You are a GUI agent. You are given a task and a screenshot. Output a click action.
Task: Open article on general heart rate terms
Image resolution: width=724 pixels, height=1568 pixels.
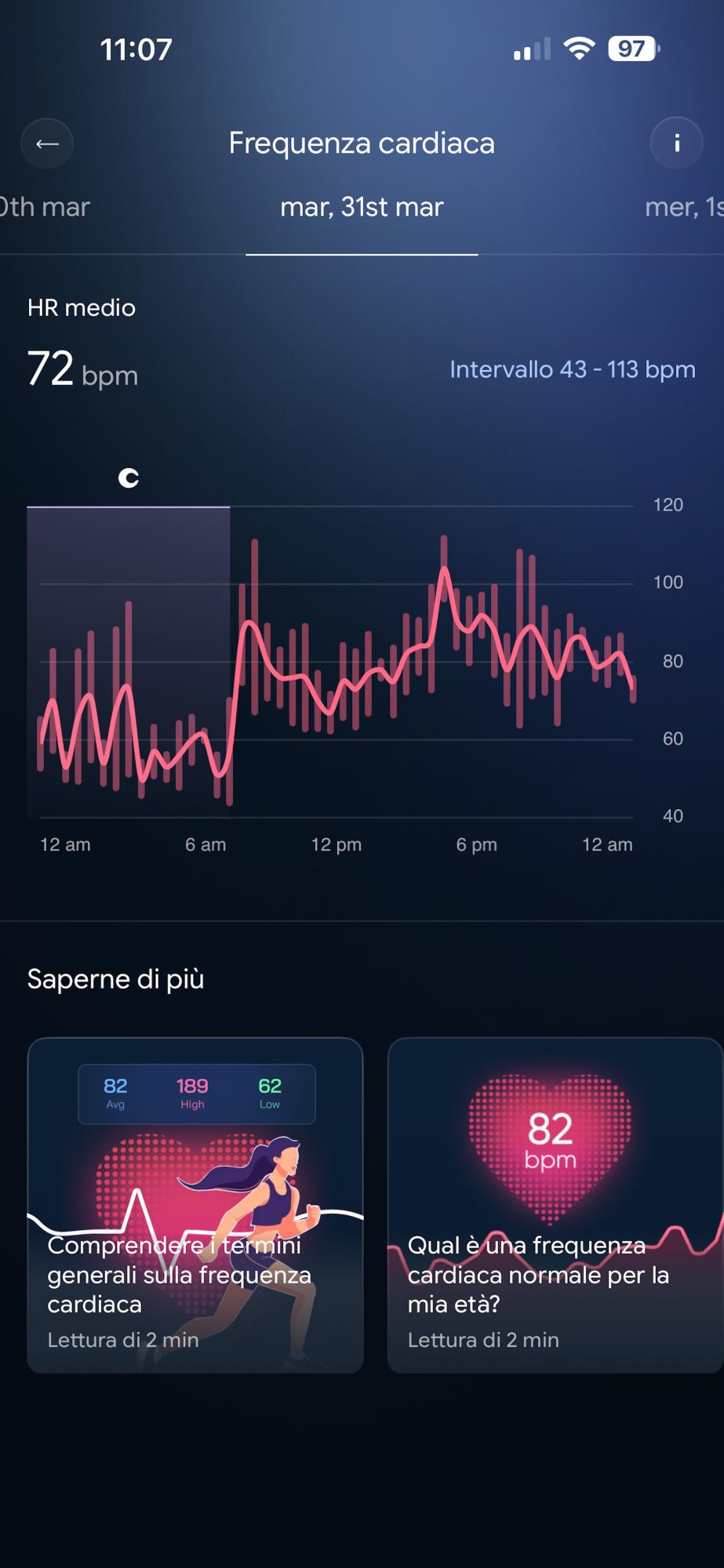195,1206
